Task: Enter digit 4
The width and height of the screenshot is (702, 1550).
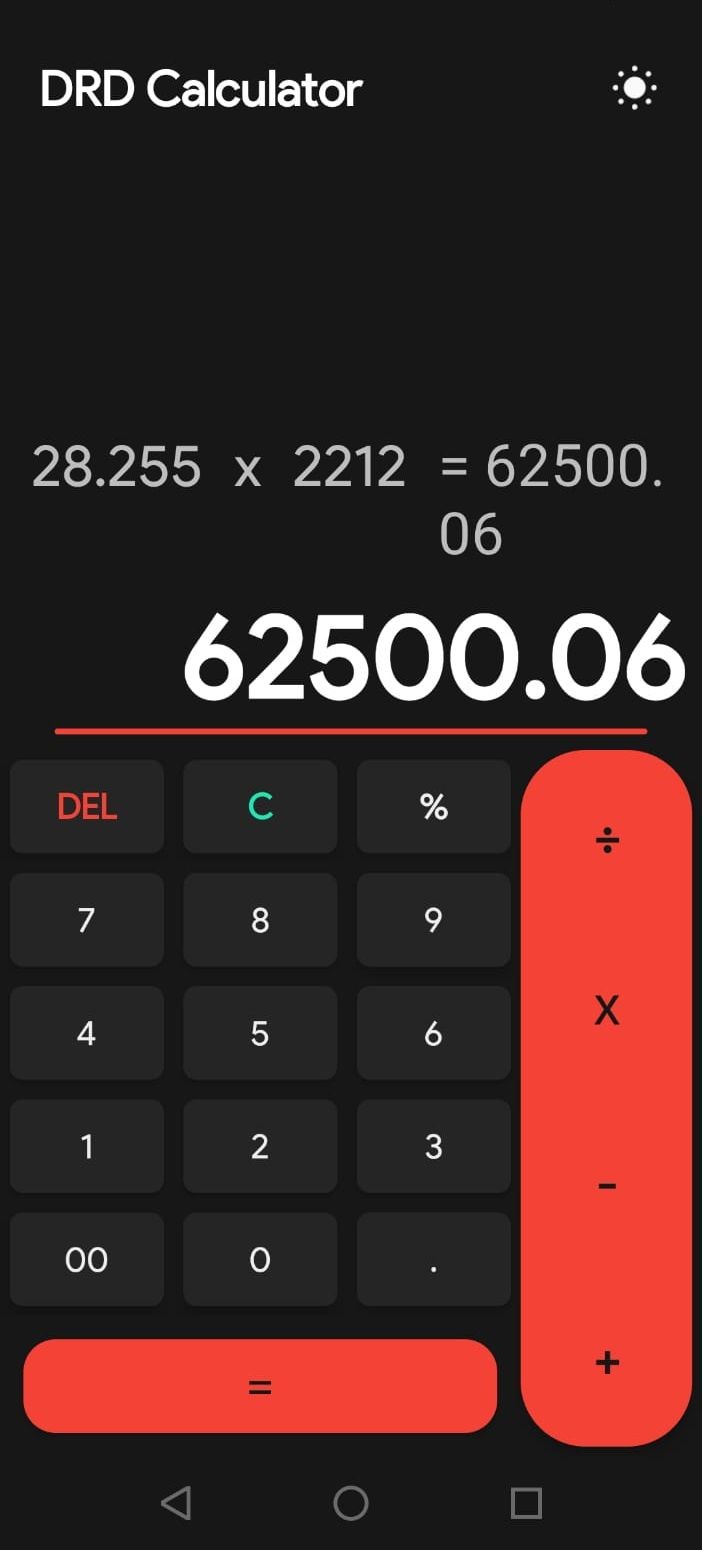Action: (x=87, y=1033)
